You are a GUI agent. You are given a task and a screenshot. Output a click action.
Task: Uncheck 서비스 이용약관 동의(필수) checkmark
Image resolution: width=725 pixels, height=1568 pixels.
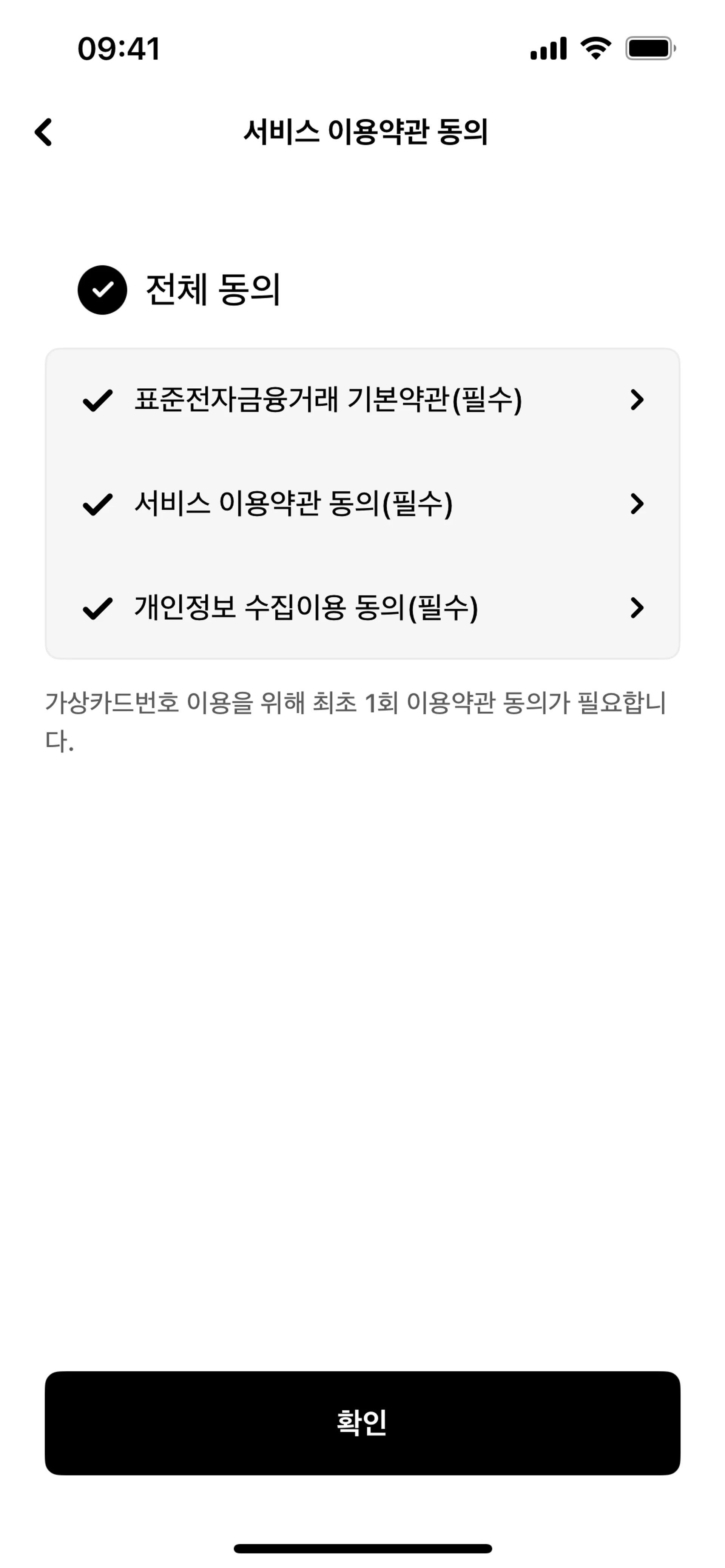tap(97, 504)
